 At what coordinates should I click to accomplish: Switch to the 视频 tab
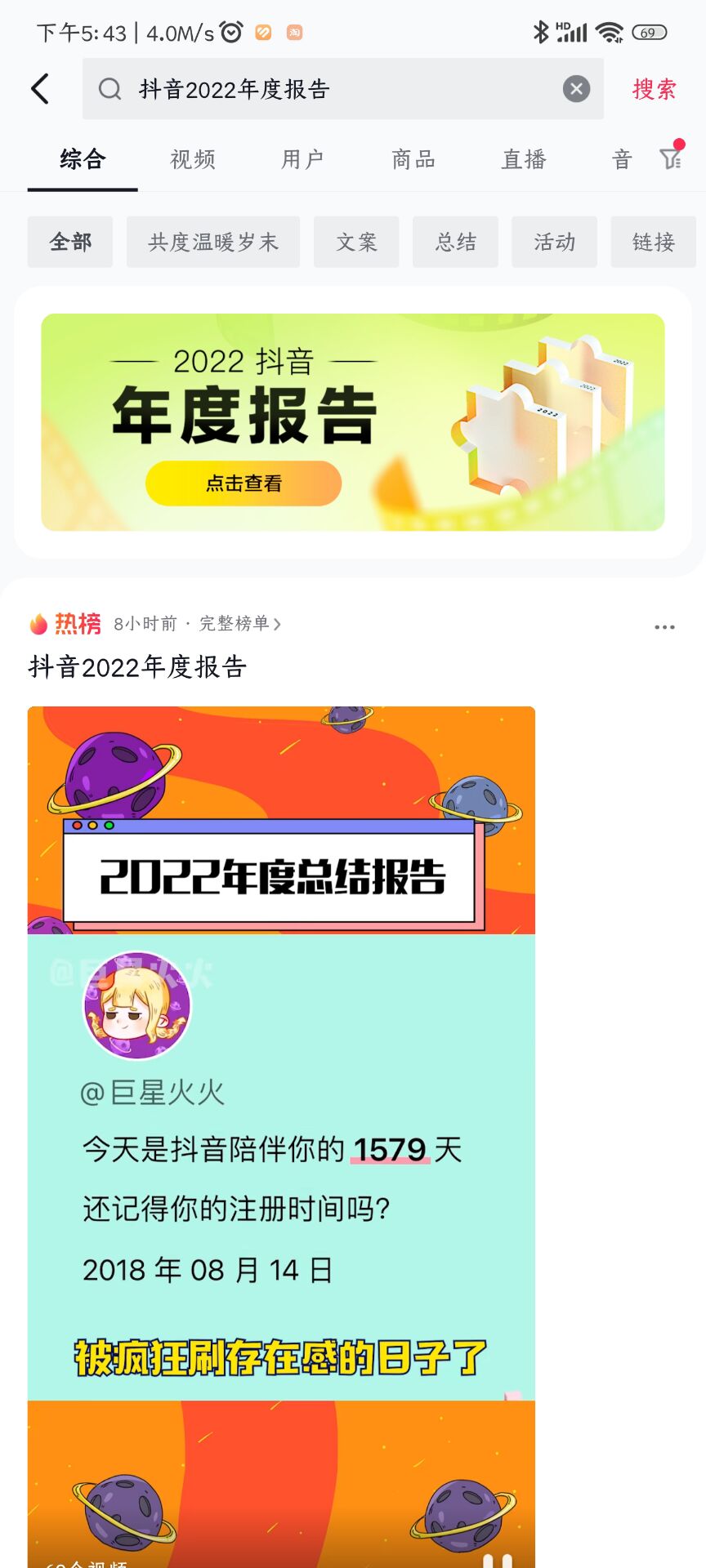pos(193,159)
